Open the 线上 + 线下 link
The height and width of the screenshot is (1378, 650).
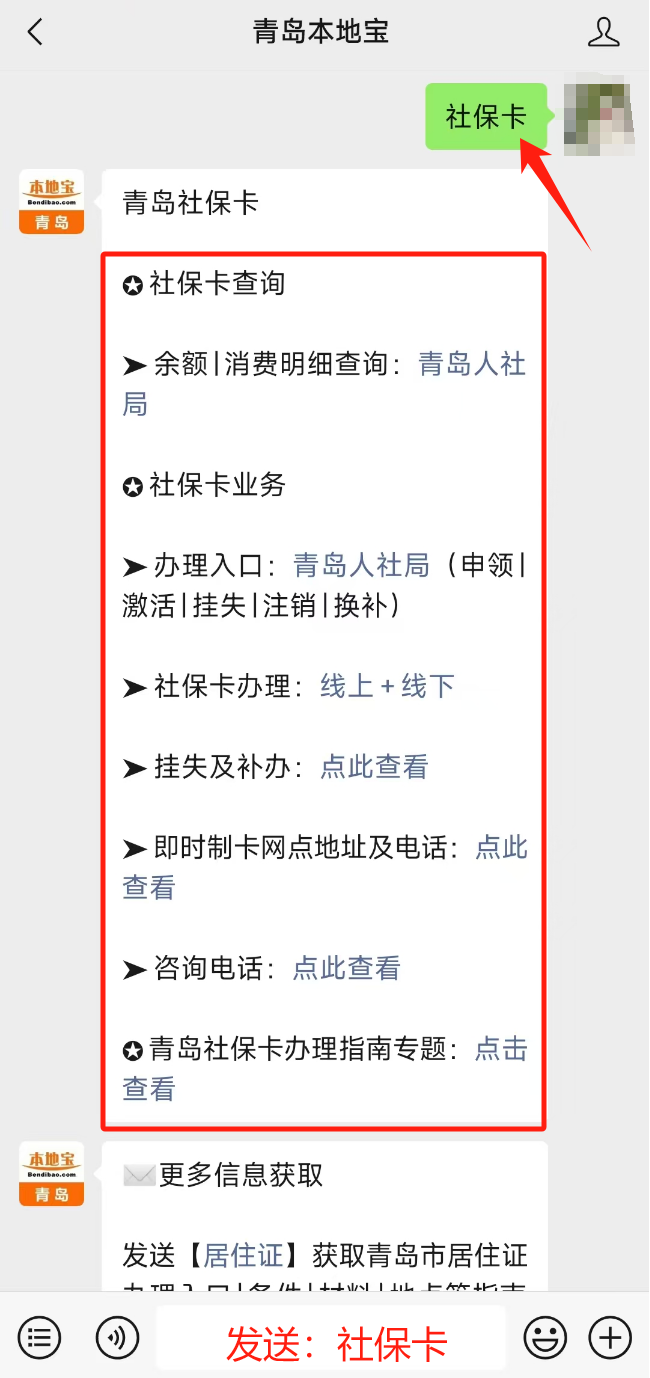click(x=387, y=686)
